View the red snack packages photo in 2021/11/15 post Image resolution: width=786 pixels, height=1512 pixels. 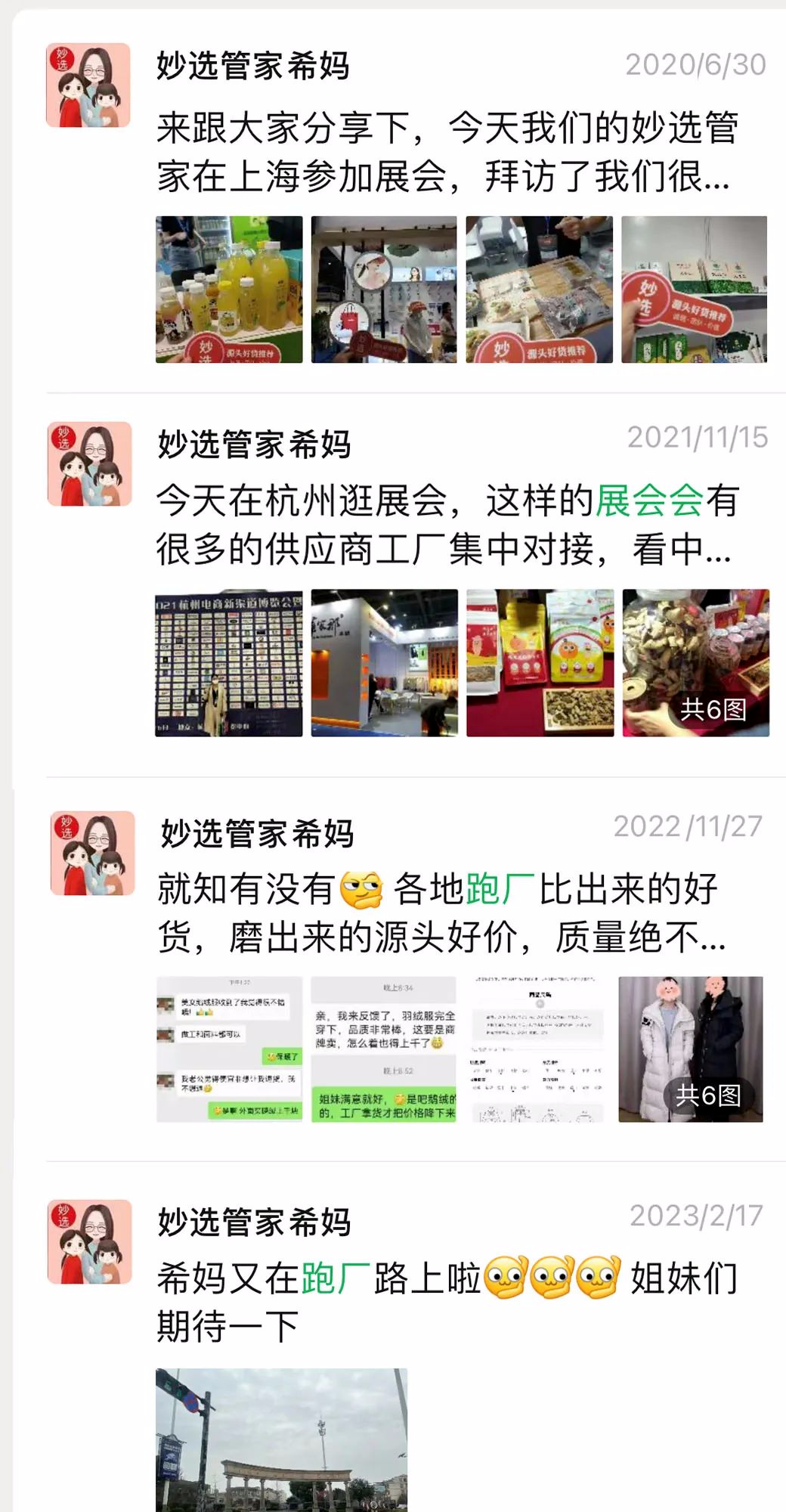click(540, 663)
